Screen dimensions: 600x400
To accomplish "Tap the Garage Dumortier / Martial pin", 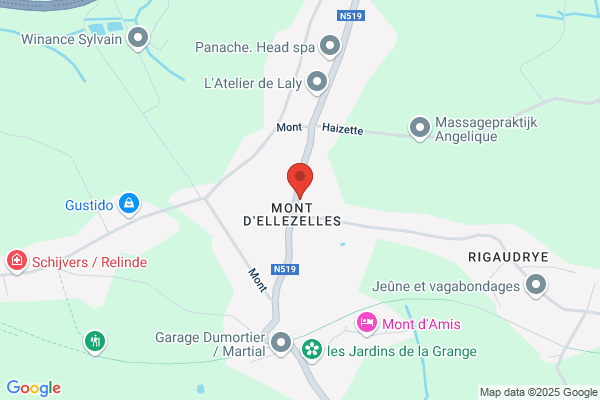I will click(x=281, y=343).
